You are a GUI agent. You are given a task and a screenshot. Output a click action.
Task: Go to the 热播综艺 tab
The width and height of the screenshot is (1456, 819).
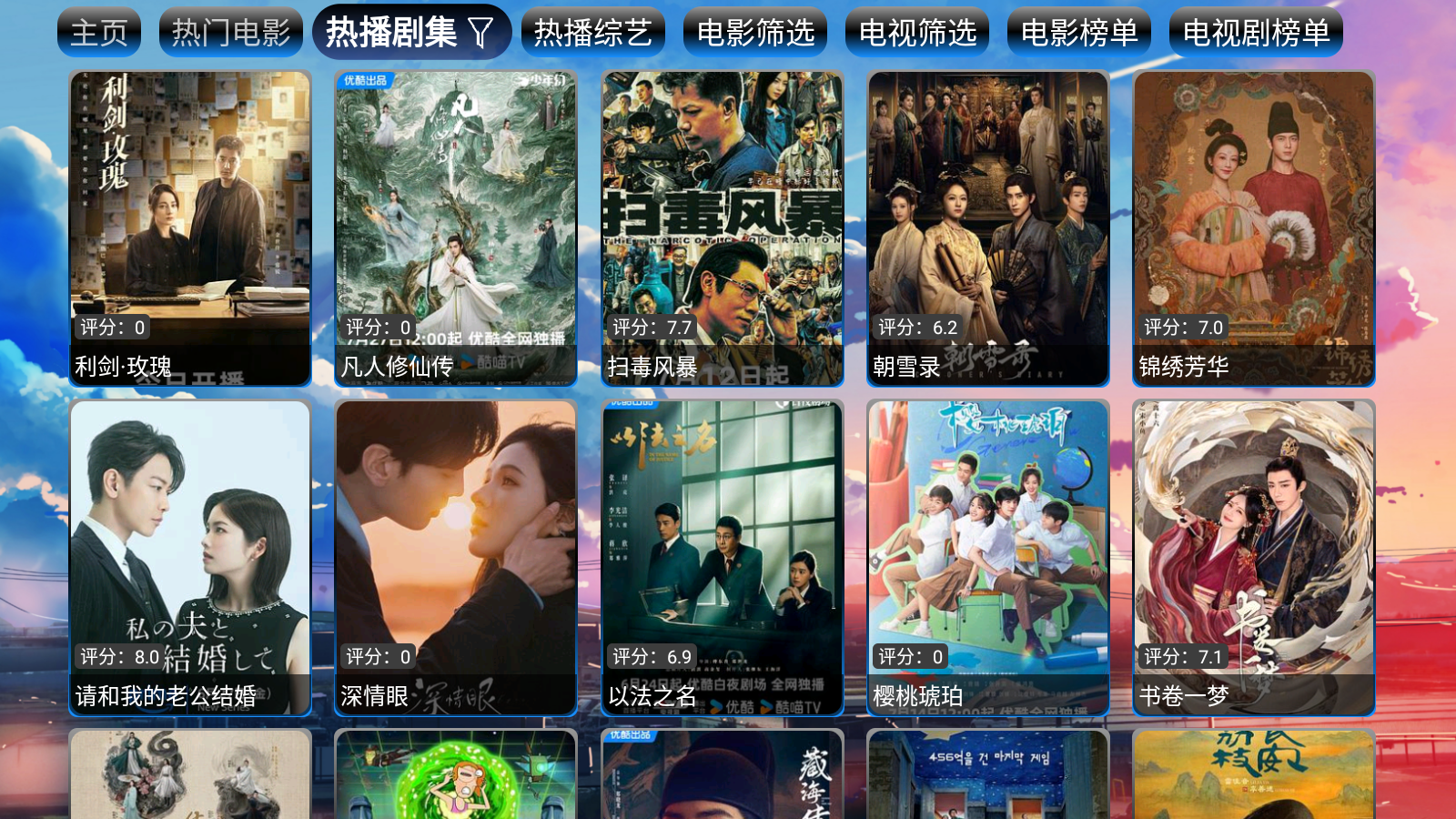tap(592, 33)
